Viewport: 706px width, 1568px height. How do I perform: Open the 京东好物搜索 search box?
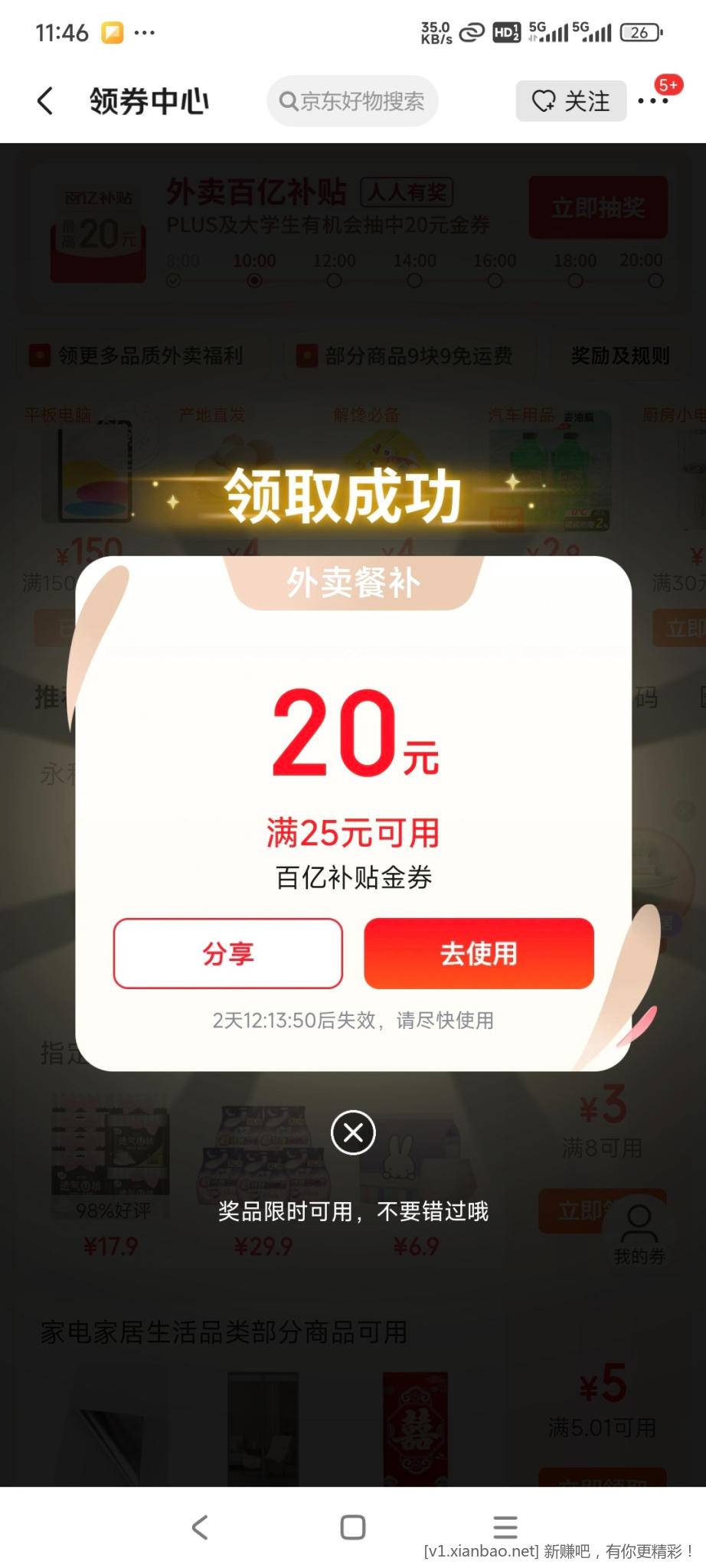pos(352,101)
